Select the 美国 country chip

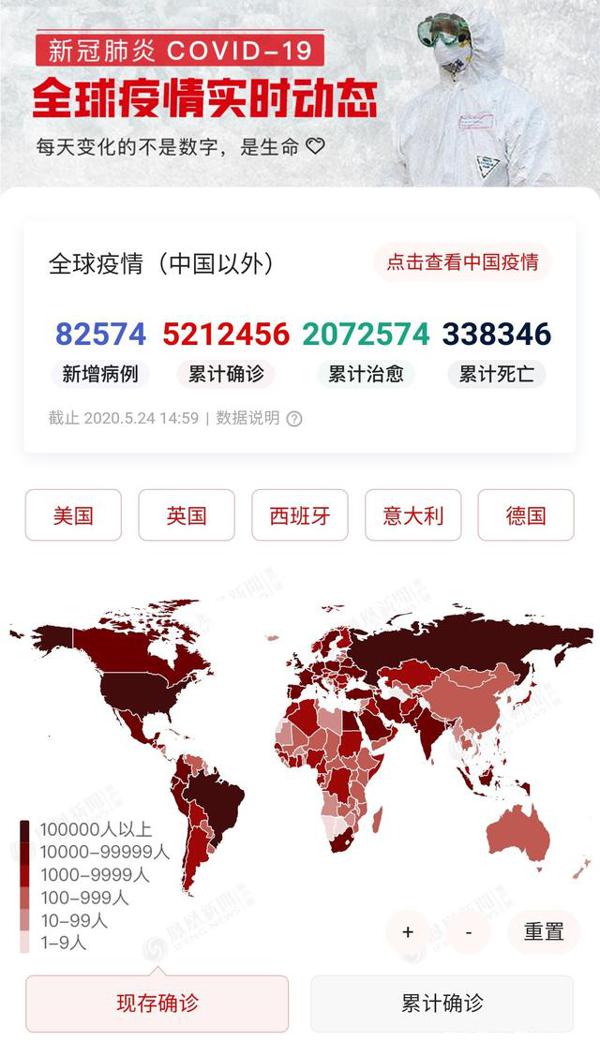pos(73,515)
